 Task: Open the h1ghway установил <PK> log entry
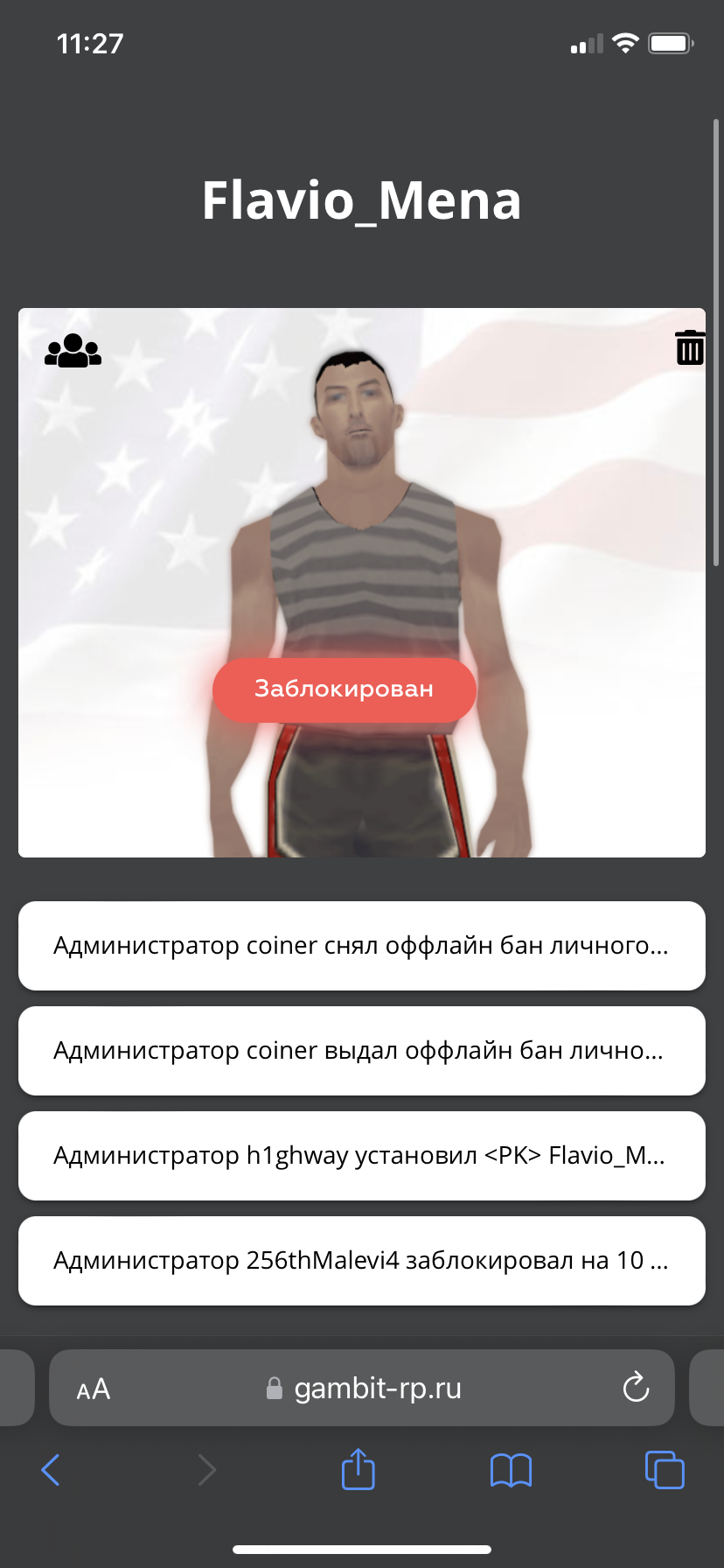click(x=361, y=1156)
